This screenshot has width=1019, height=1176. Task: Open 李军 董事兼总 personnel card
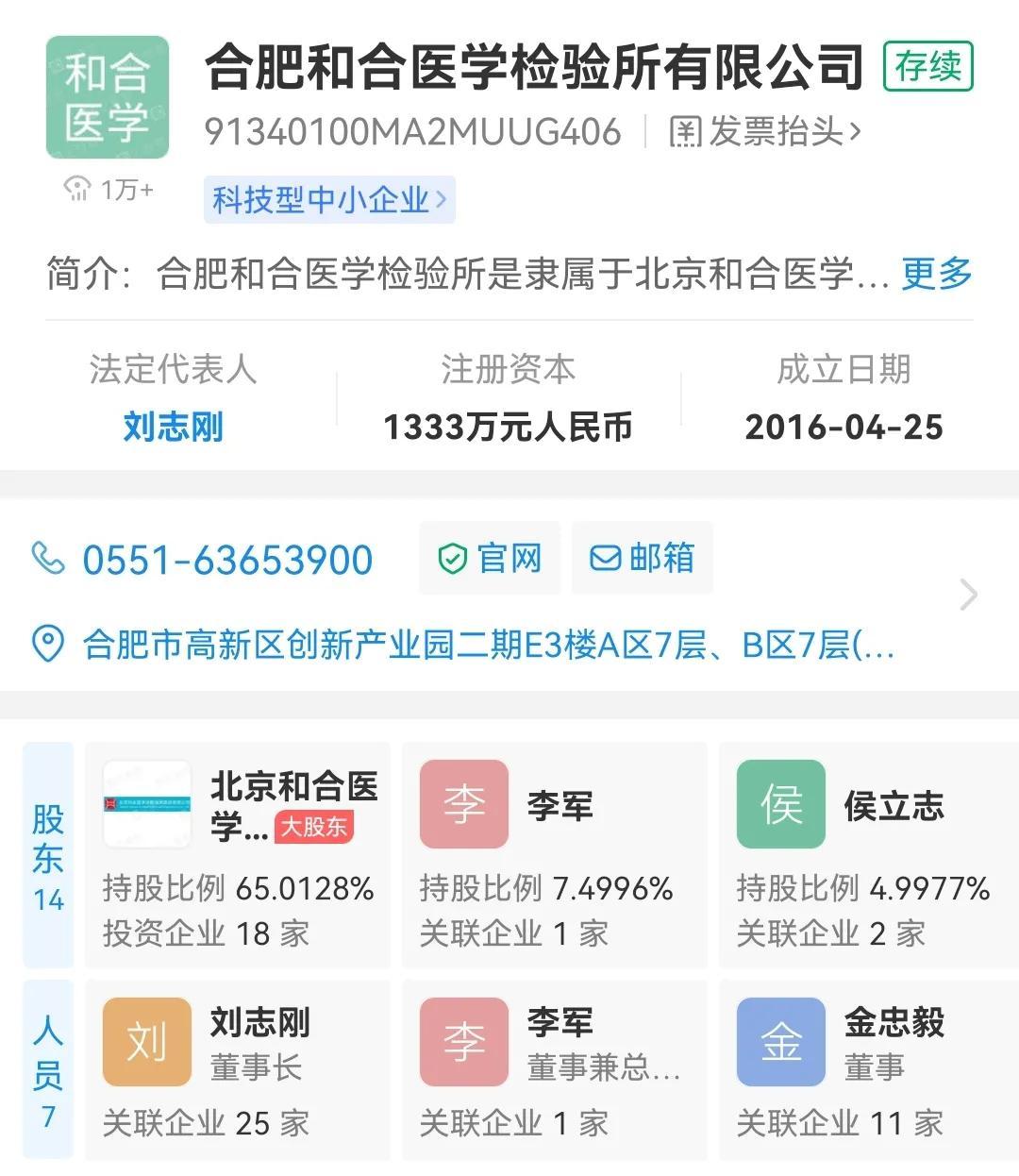[x=555, y=1070]
